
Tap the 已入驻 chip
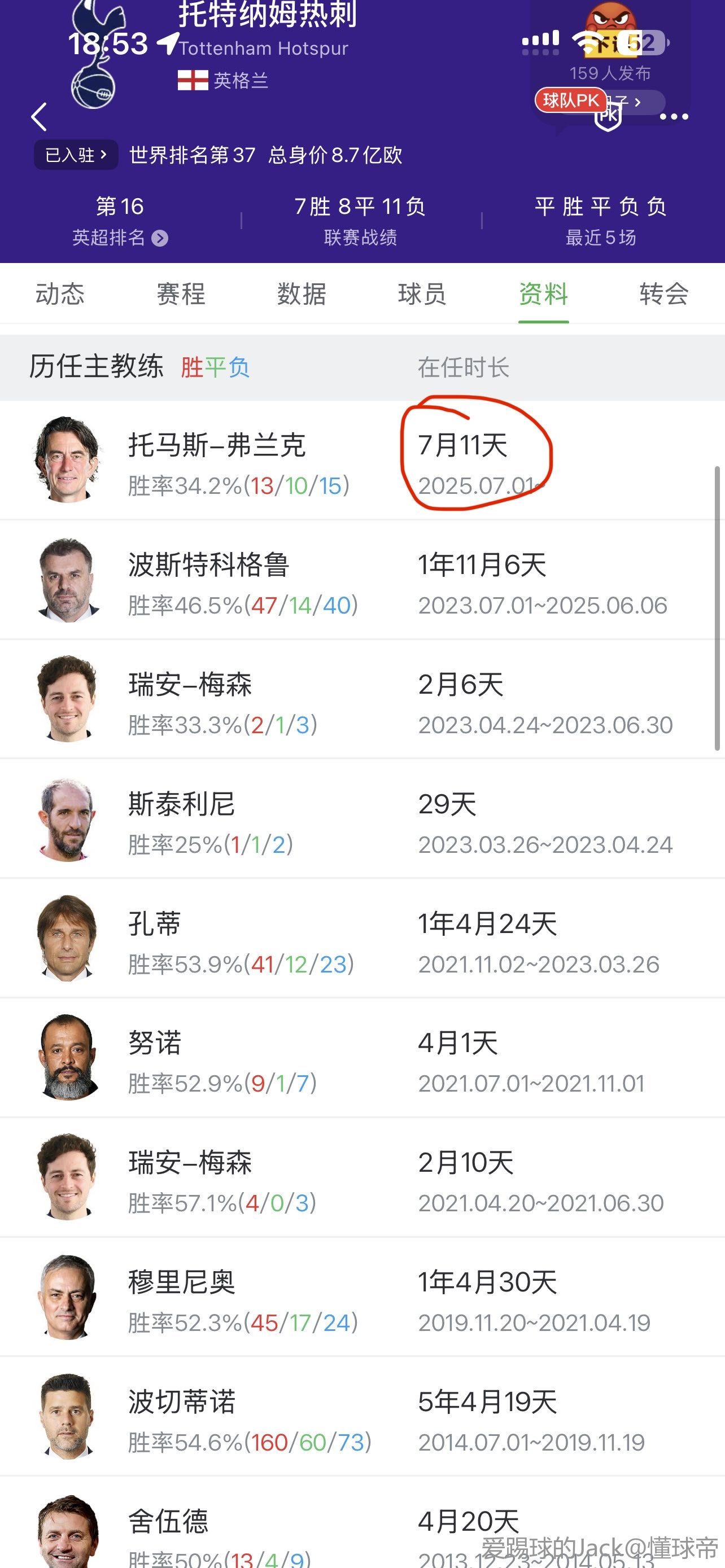(76, 155)
